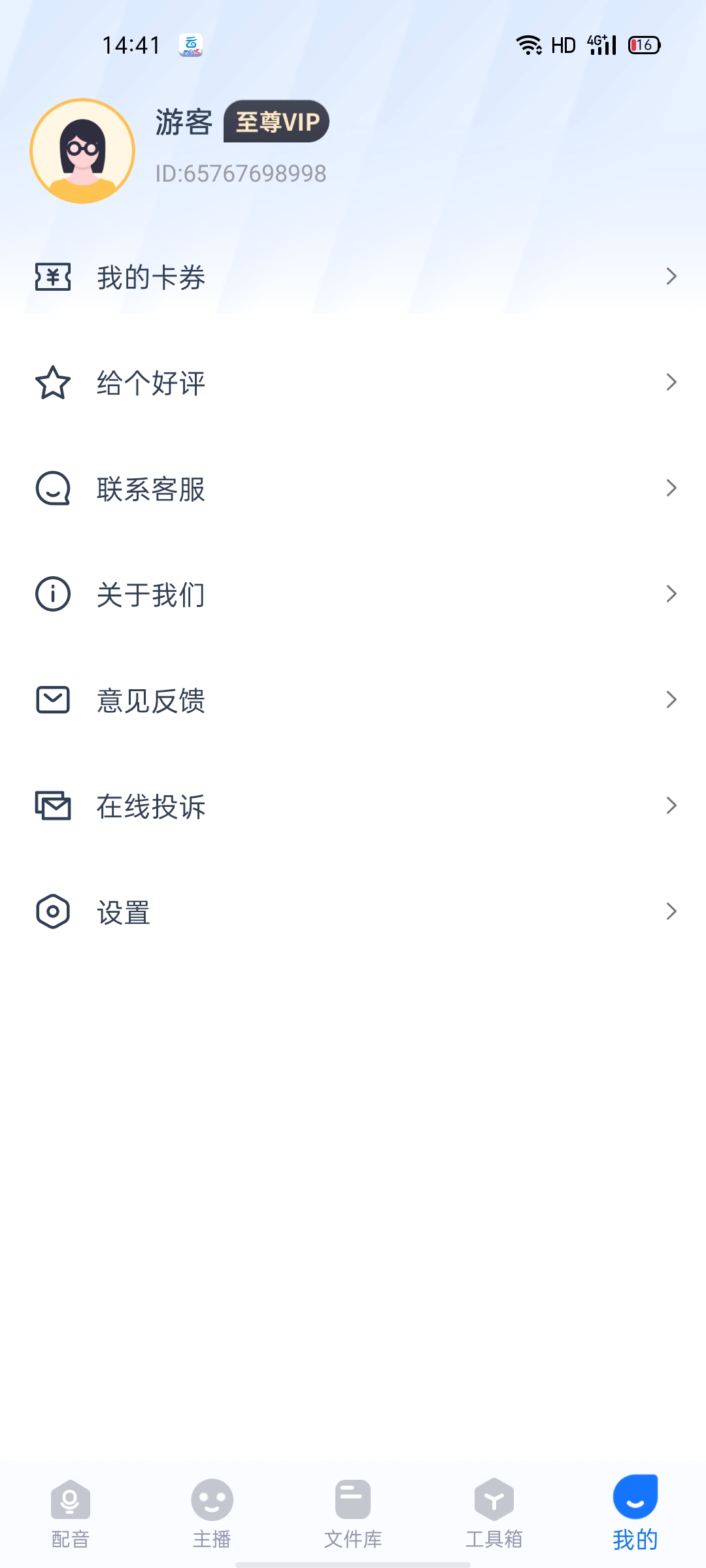Open the 关于我们 about page
Image resolution: width=706 pixels, height=1568 pixels.
(353, 595)
